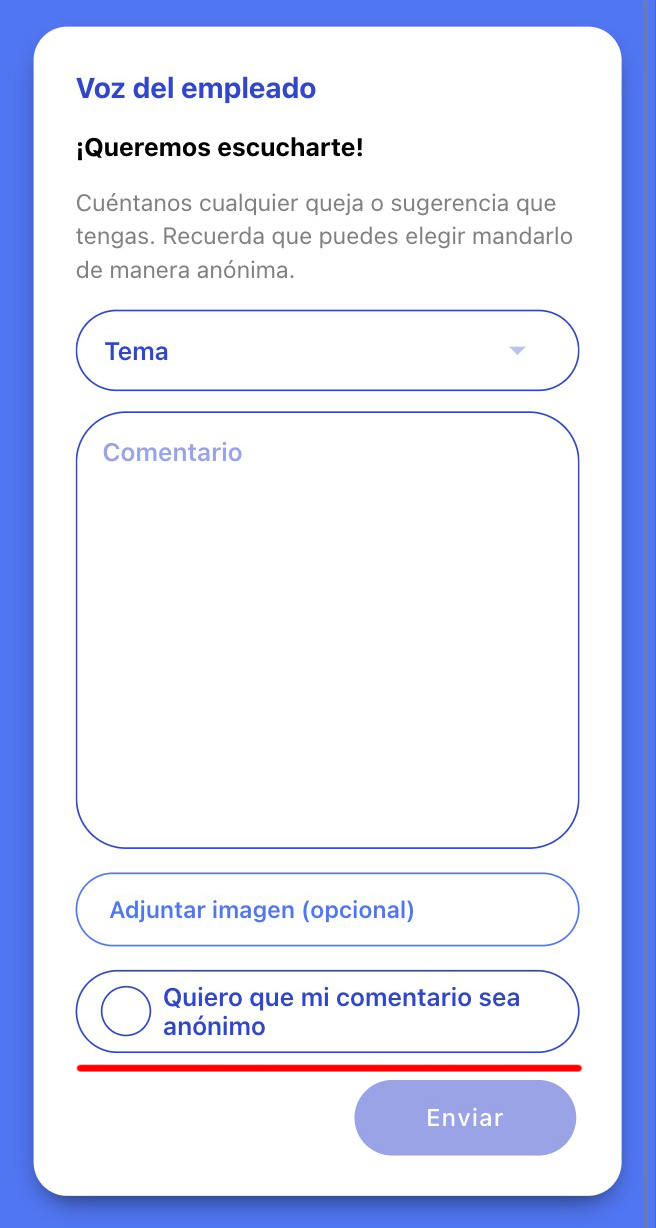The height and width of the screenshot is (1228, 656).
Task: Expand the Tema dropdown
Action: pos(327,350)
